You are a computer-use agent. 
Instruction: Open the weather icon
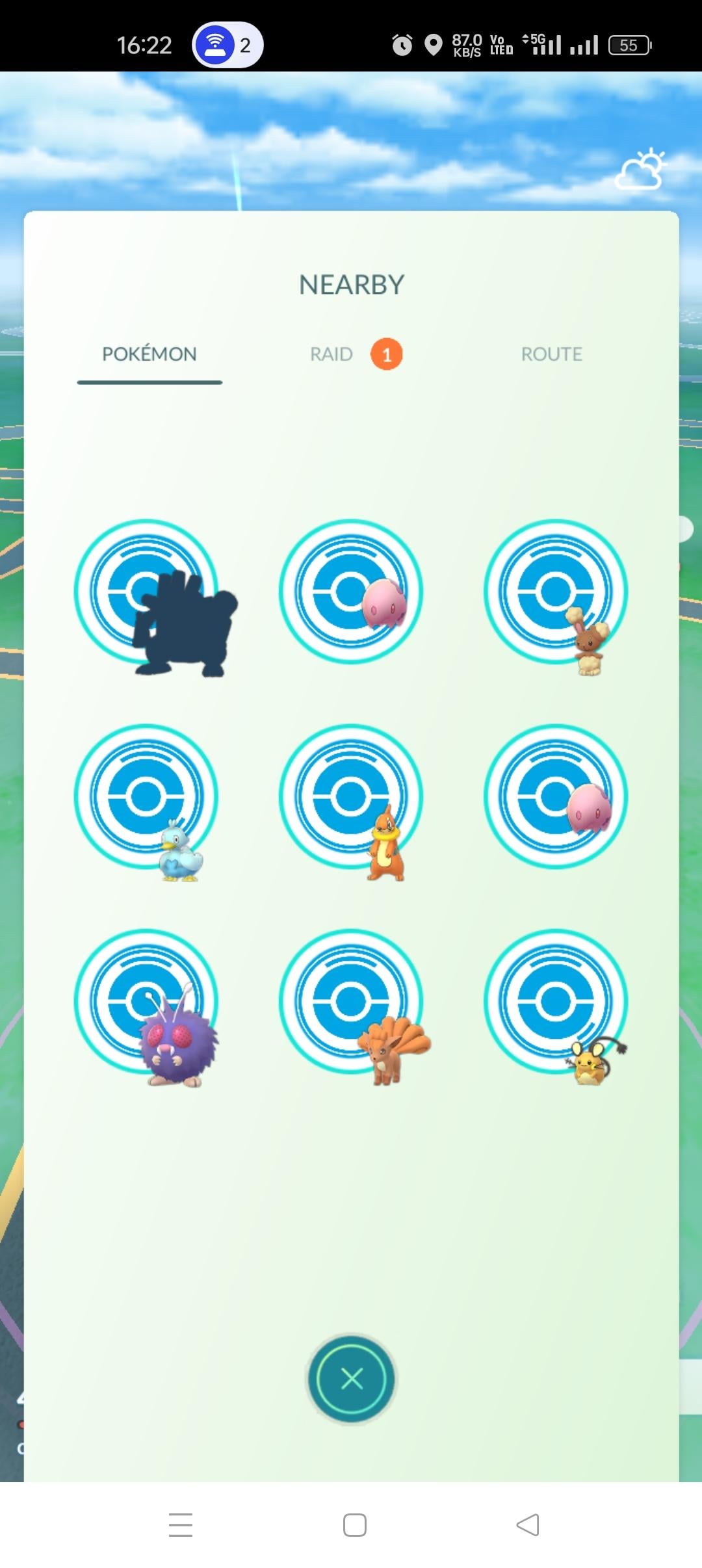click(x=641, y=170)
